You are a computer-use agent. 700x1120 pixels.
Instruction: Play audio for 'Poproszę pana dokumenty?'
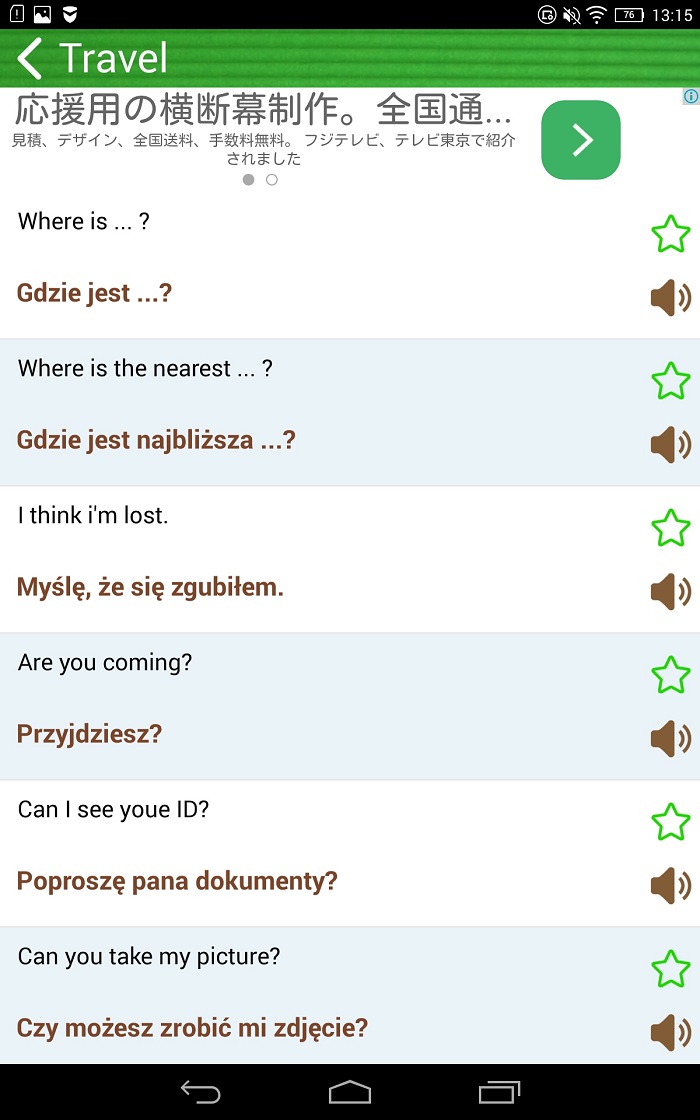[x=670, y=886]
